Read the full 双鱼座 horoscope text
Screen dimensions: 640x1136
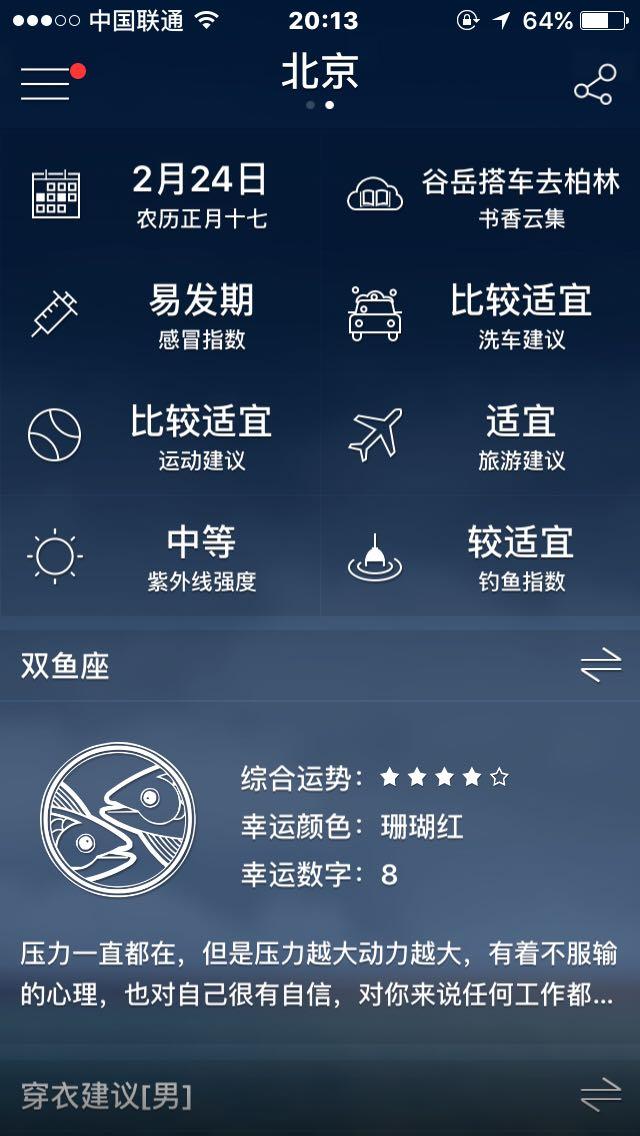coord(318,973)
